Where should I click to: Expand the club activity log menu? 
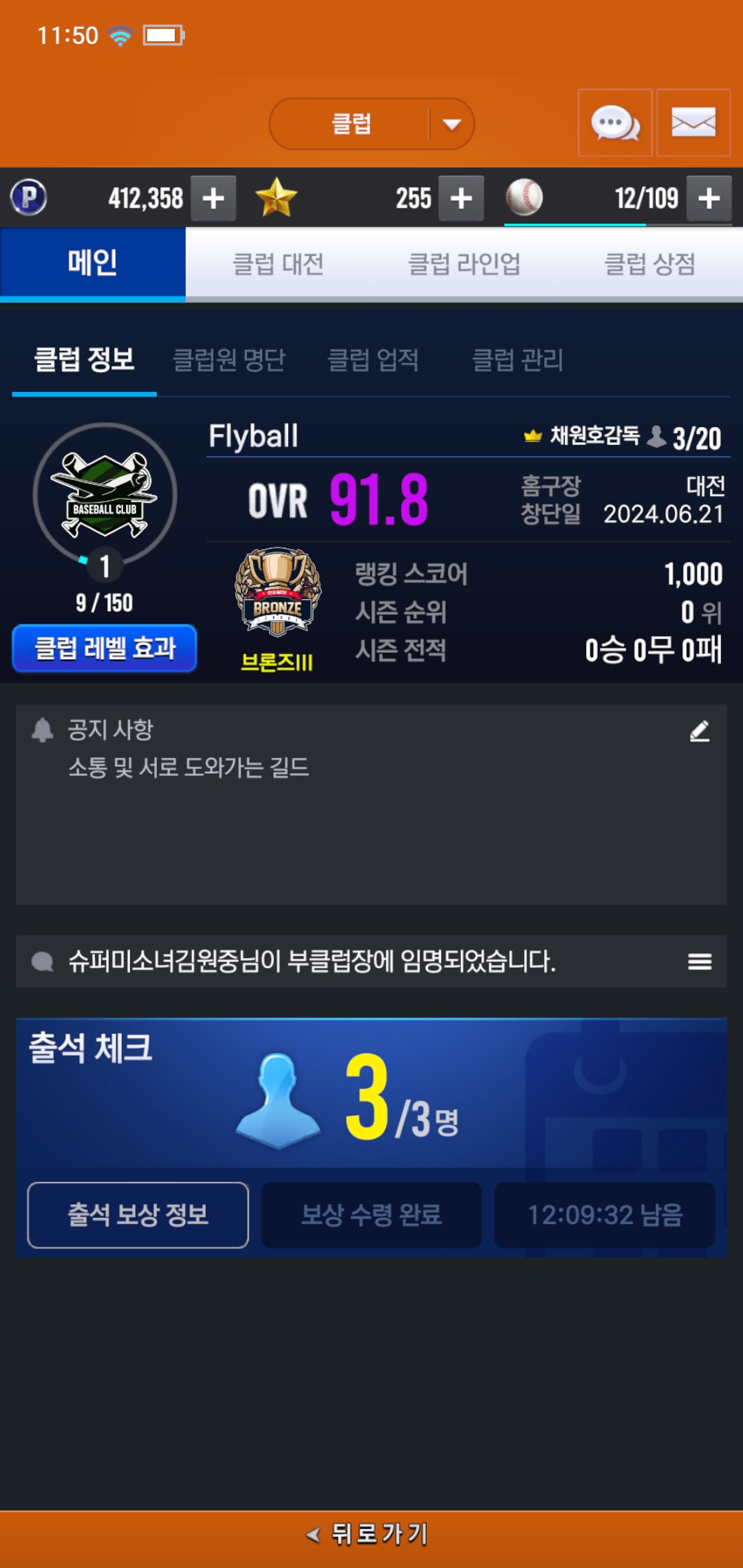pyautogui.click(x=699, y=961)
